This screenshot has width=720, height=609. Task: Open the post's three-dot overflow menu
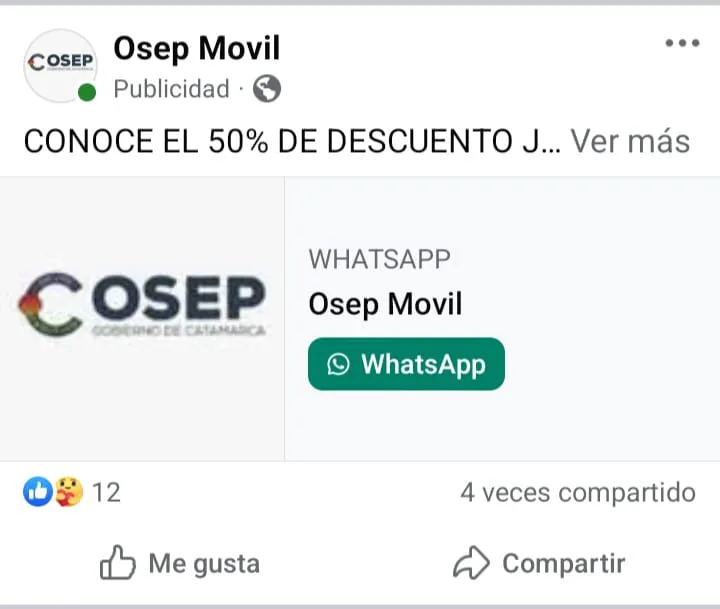(x=682, y=44)
